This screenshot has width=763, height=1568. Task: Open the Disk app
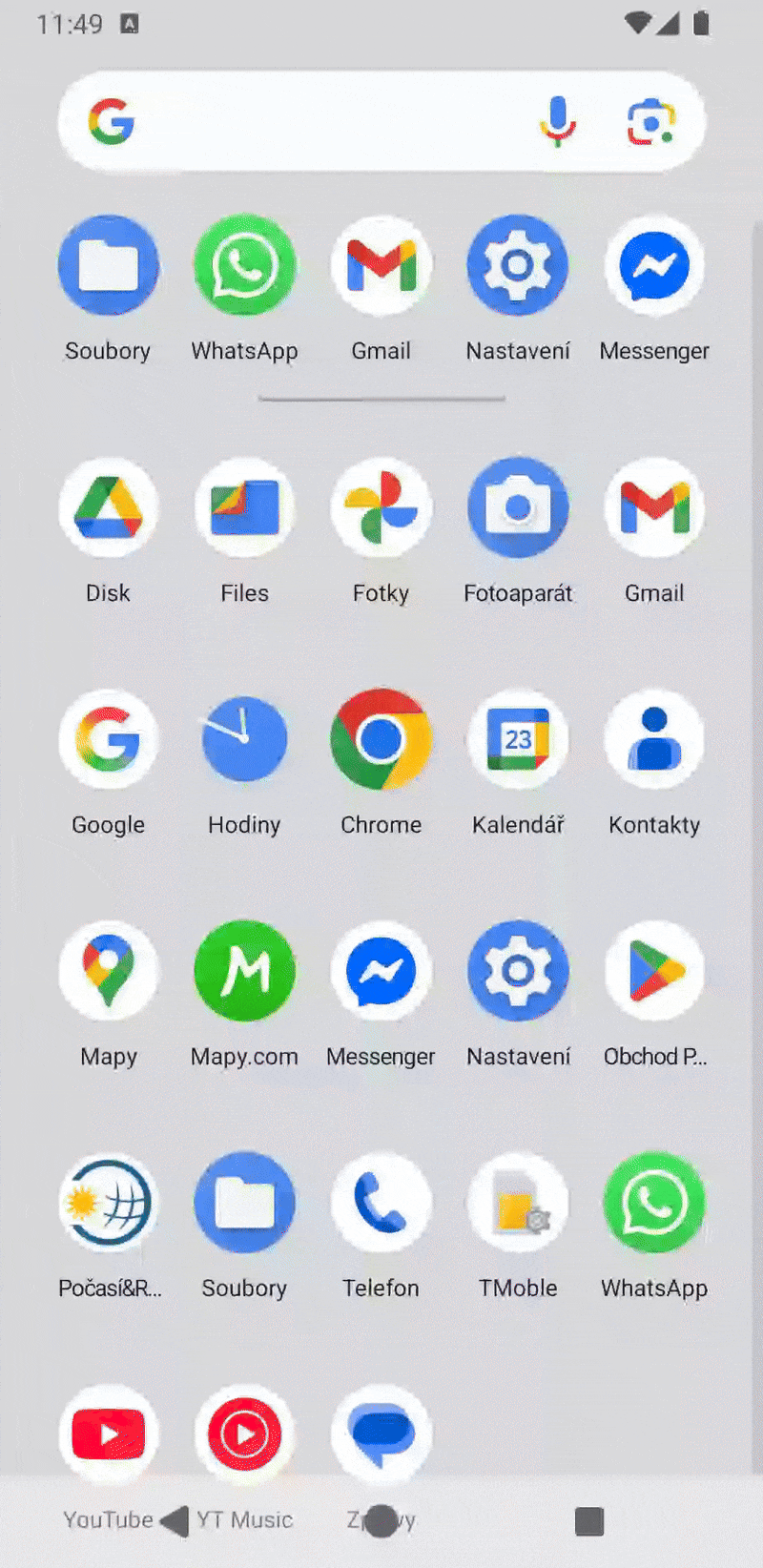pyautogui.click(x=109, y=508)
